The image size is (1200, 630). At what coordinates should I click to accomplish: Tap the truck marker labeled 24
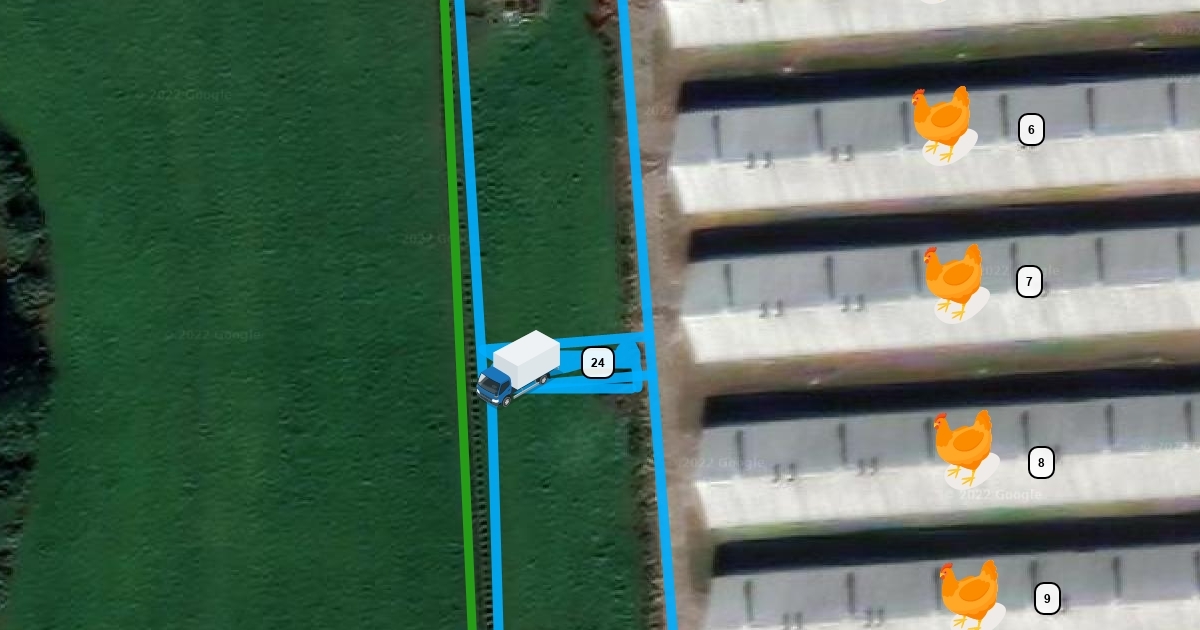coord(520,368)
